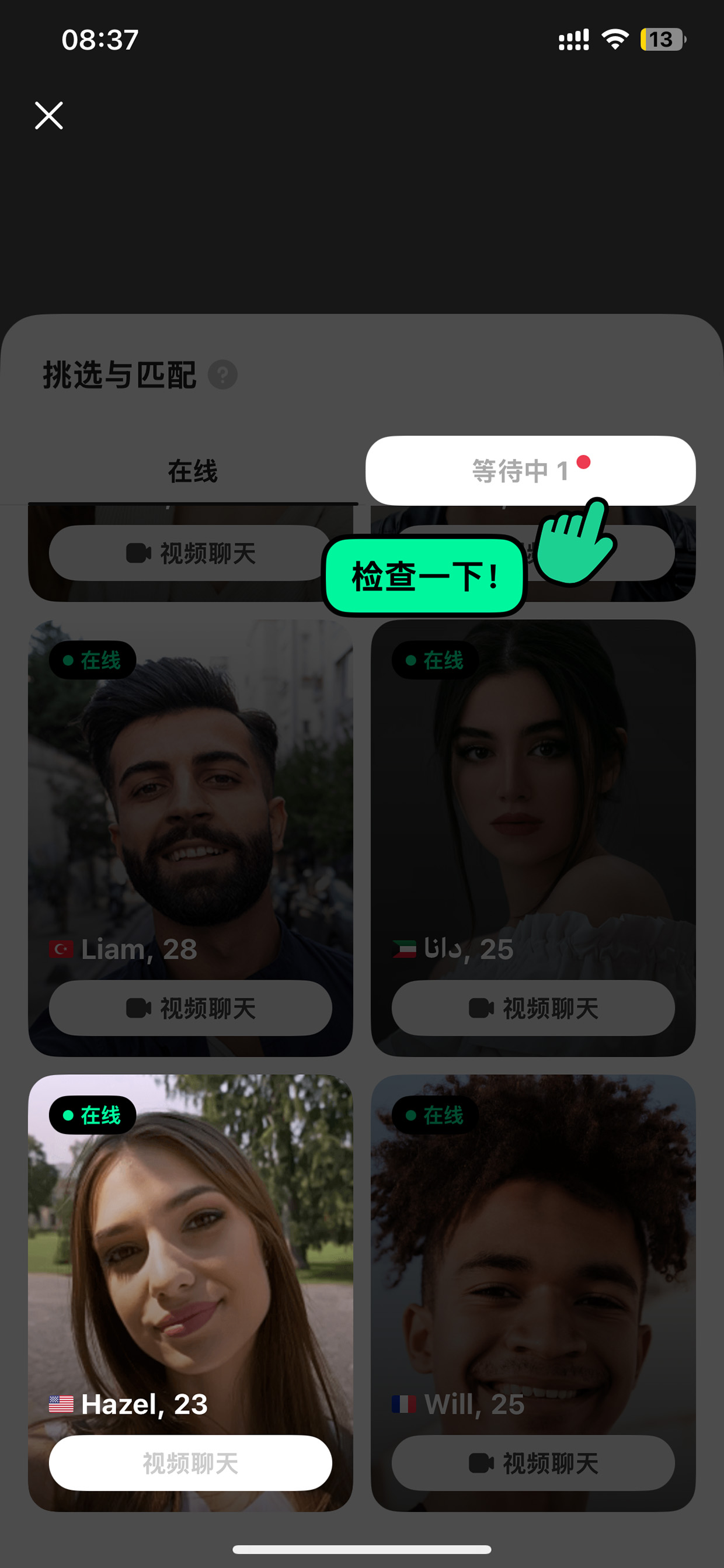Switch to the 在线 tab

pyautogui.click(x=193, y=471)
